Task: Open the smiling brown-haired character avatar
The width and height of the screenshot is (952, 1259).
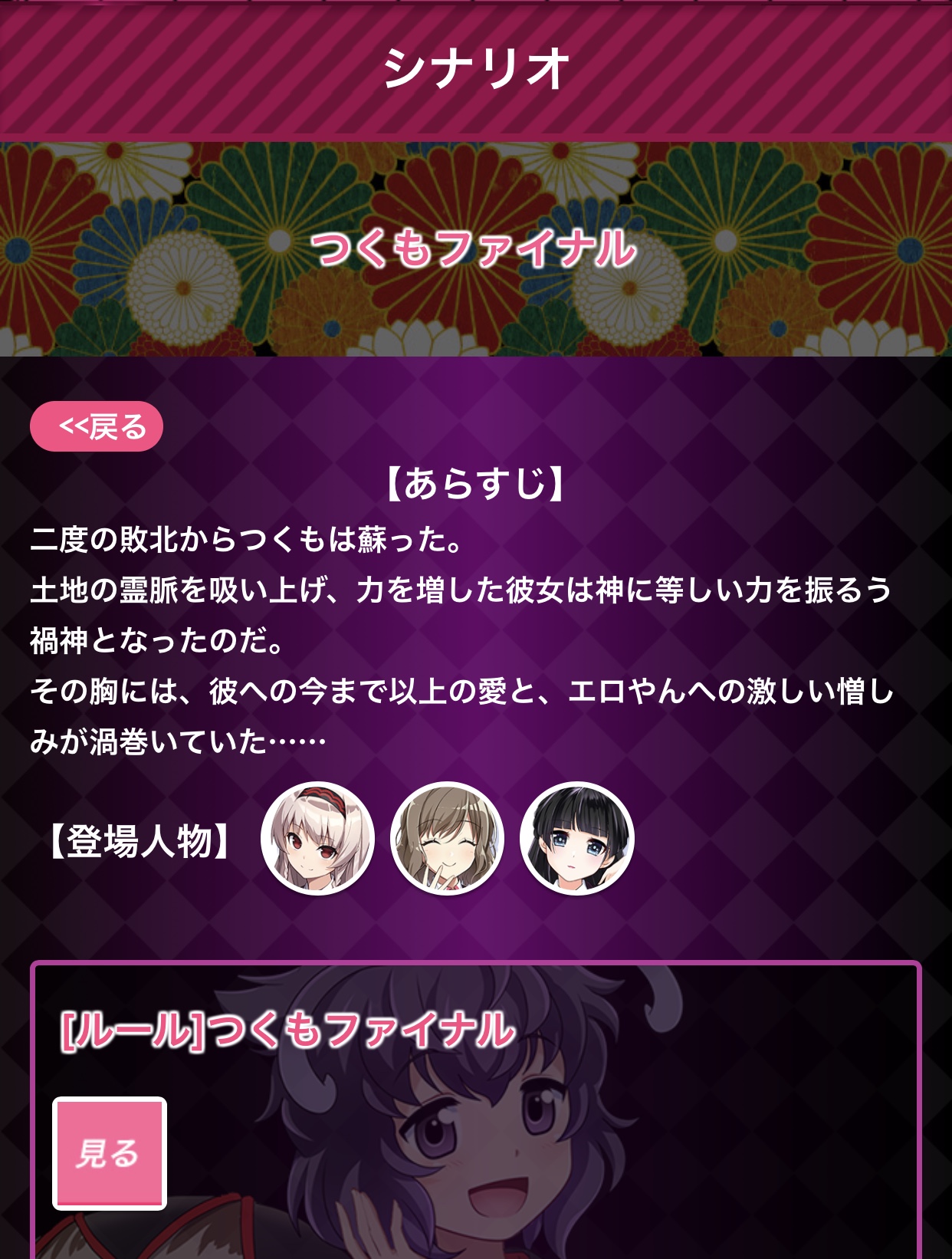Action: click(447, 839)
